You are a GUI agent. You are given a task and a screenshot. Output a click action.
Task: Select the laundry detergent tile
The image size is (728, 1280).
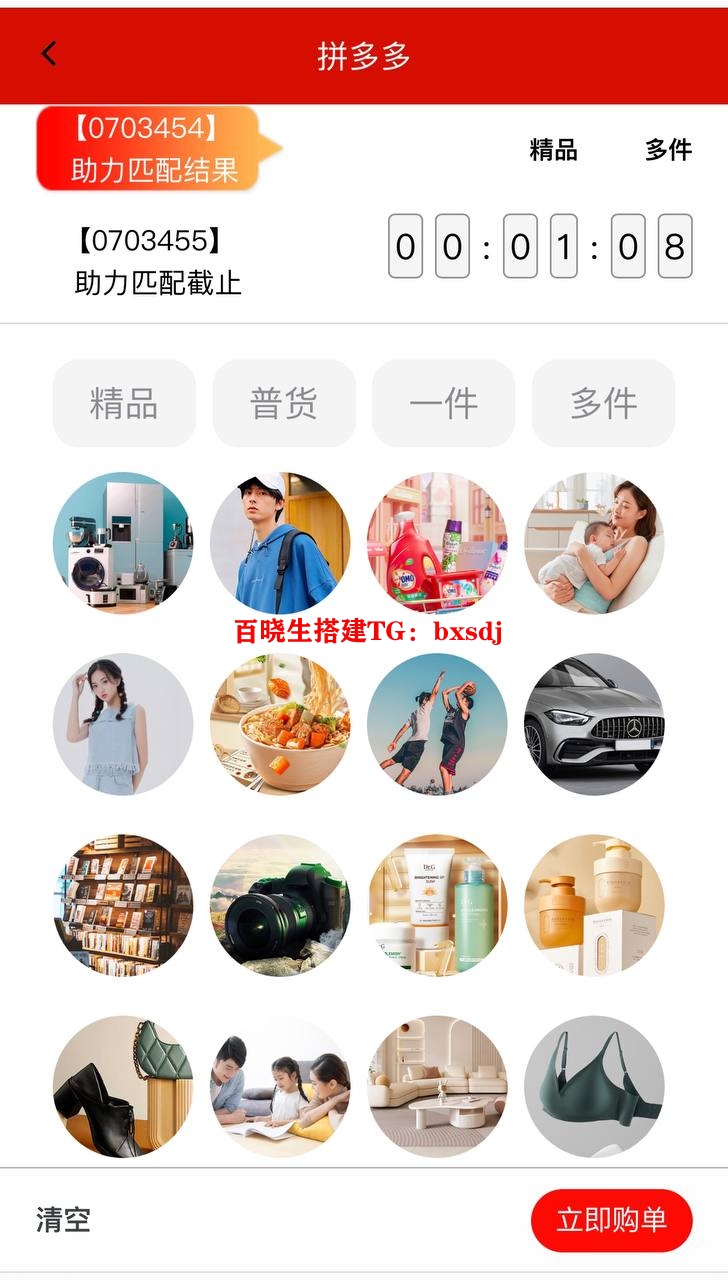pyautogui.click(x=437, y=543)
